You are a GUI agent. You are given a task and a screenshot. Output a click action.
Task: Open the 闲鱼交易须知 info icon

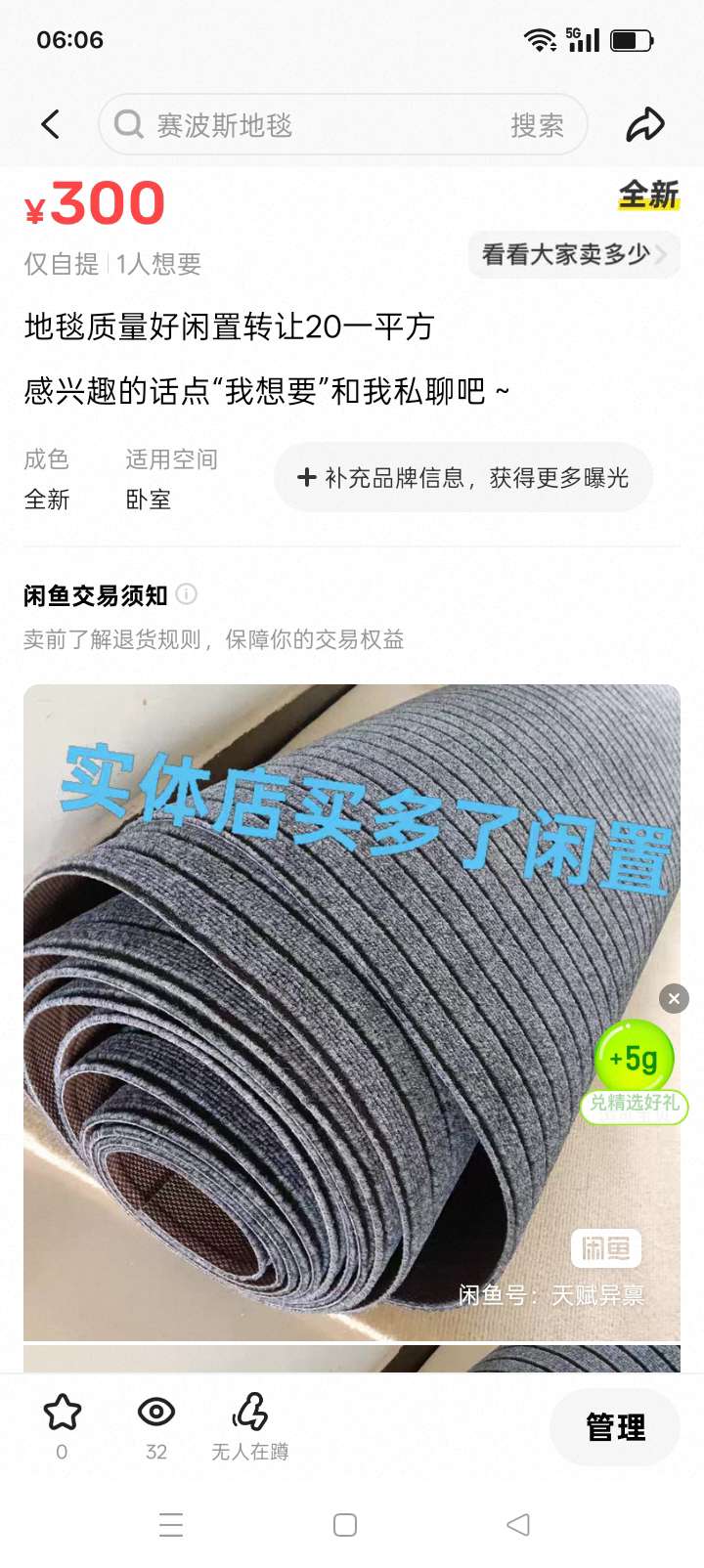point(187,594)
